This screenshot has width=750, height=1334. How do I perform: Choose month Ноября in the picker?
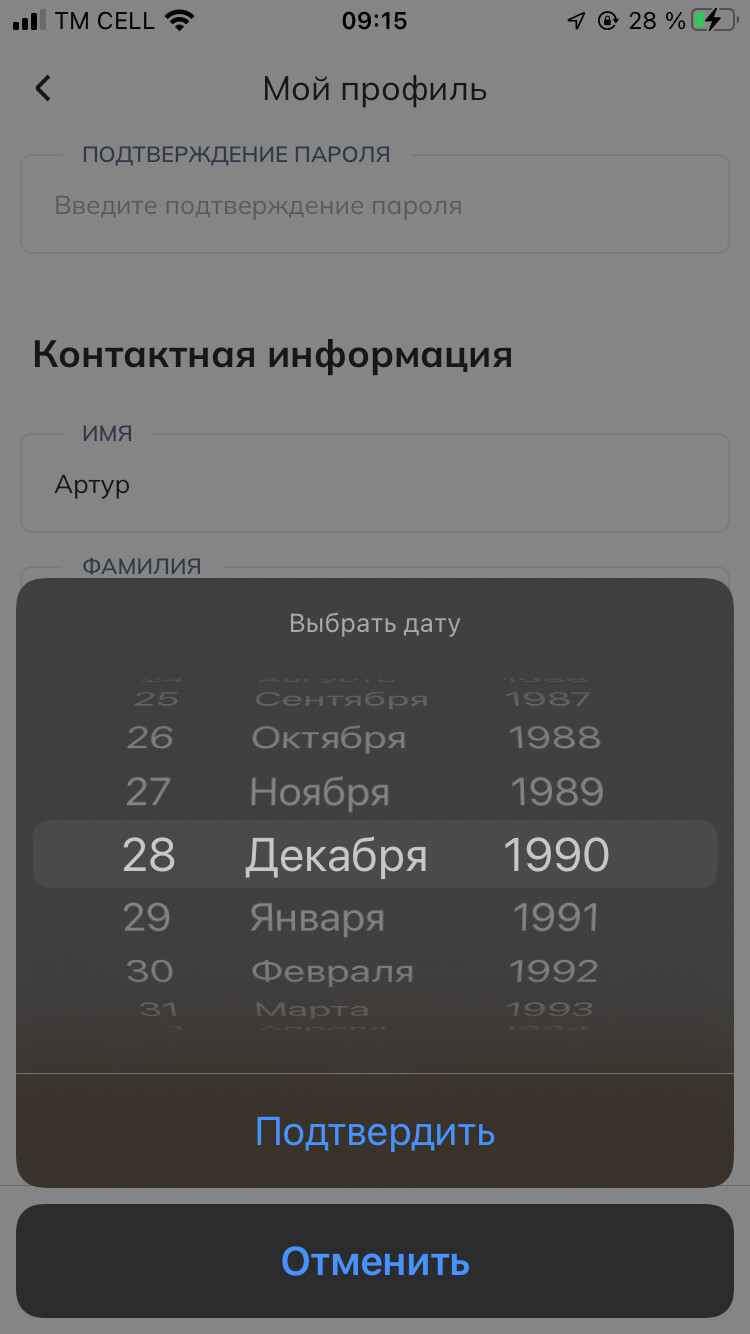click(x=320, y=792)
